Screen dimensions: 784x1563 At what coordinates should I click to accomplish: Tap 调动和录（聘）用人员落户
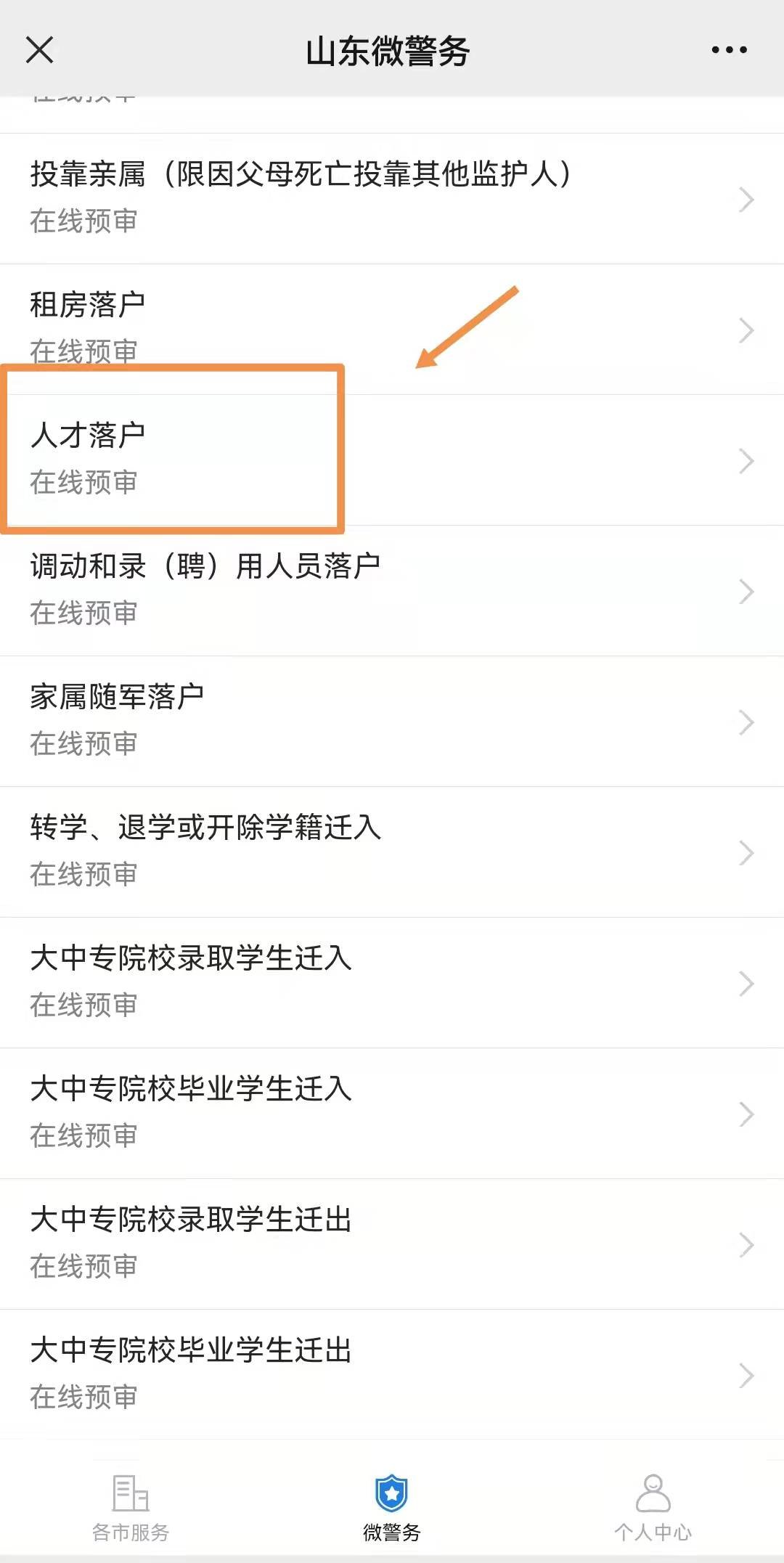click(392, 589)
